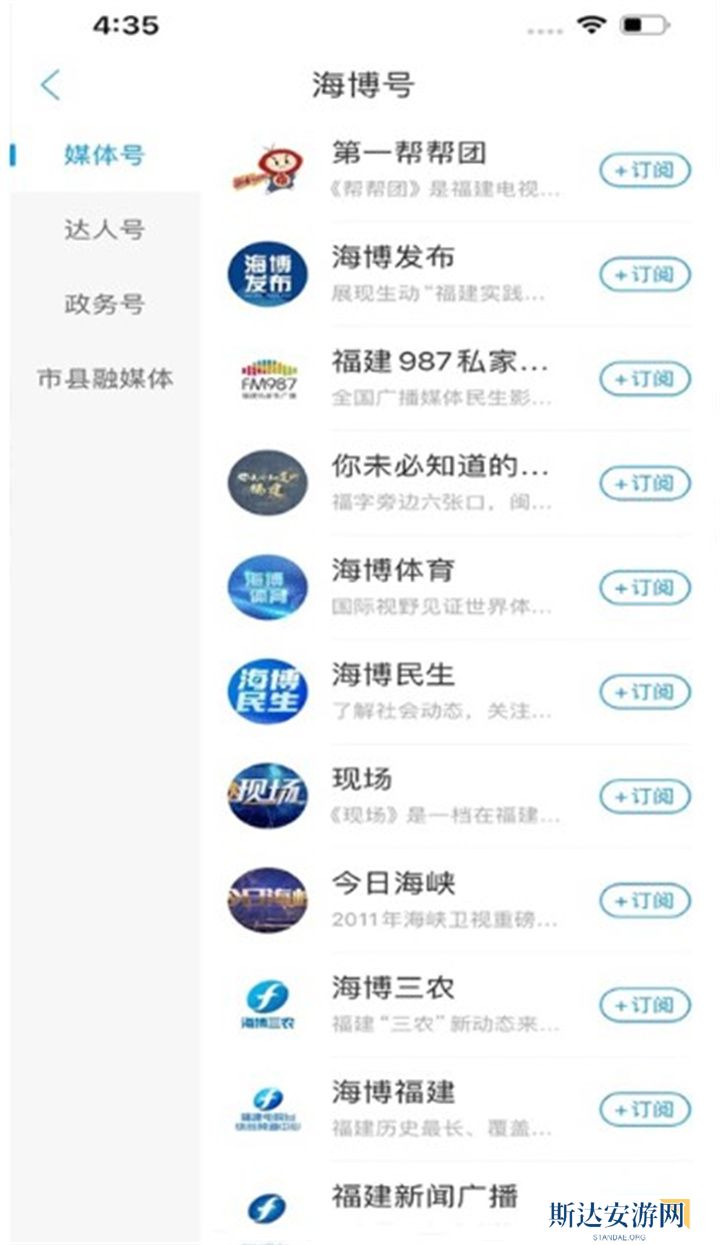
Task: Subscribe to 海博体育
Action: click(645, 588)
